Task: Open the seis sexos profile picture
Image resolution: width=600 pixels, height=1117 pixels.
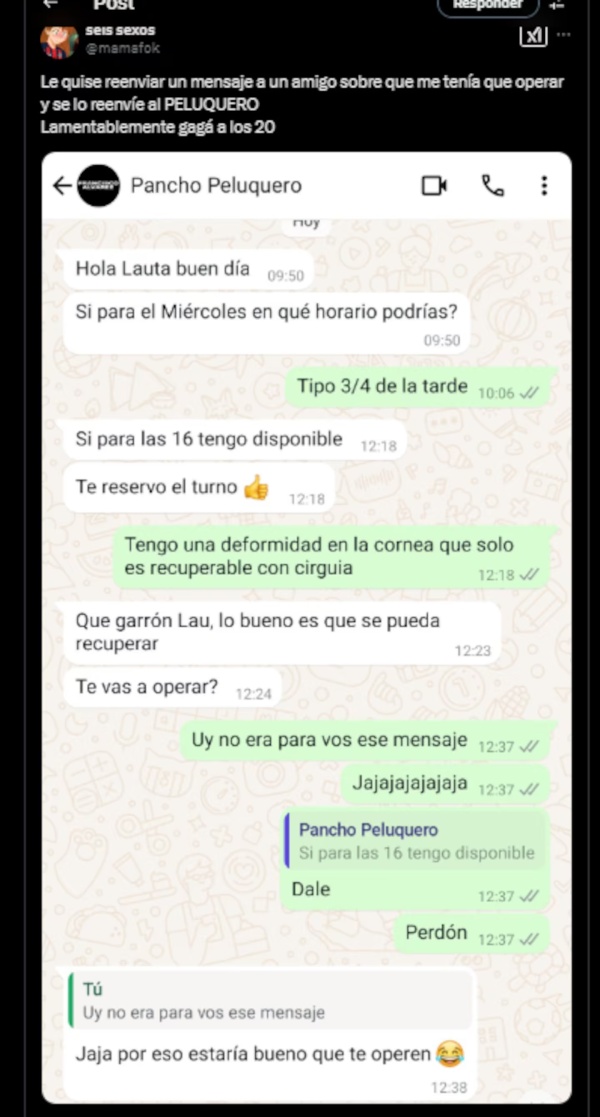Action: pyautogui.click(x=59, y=39)
